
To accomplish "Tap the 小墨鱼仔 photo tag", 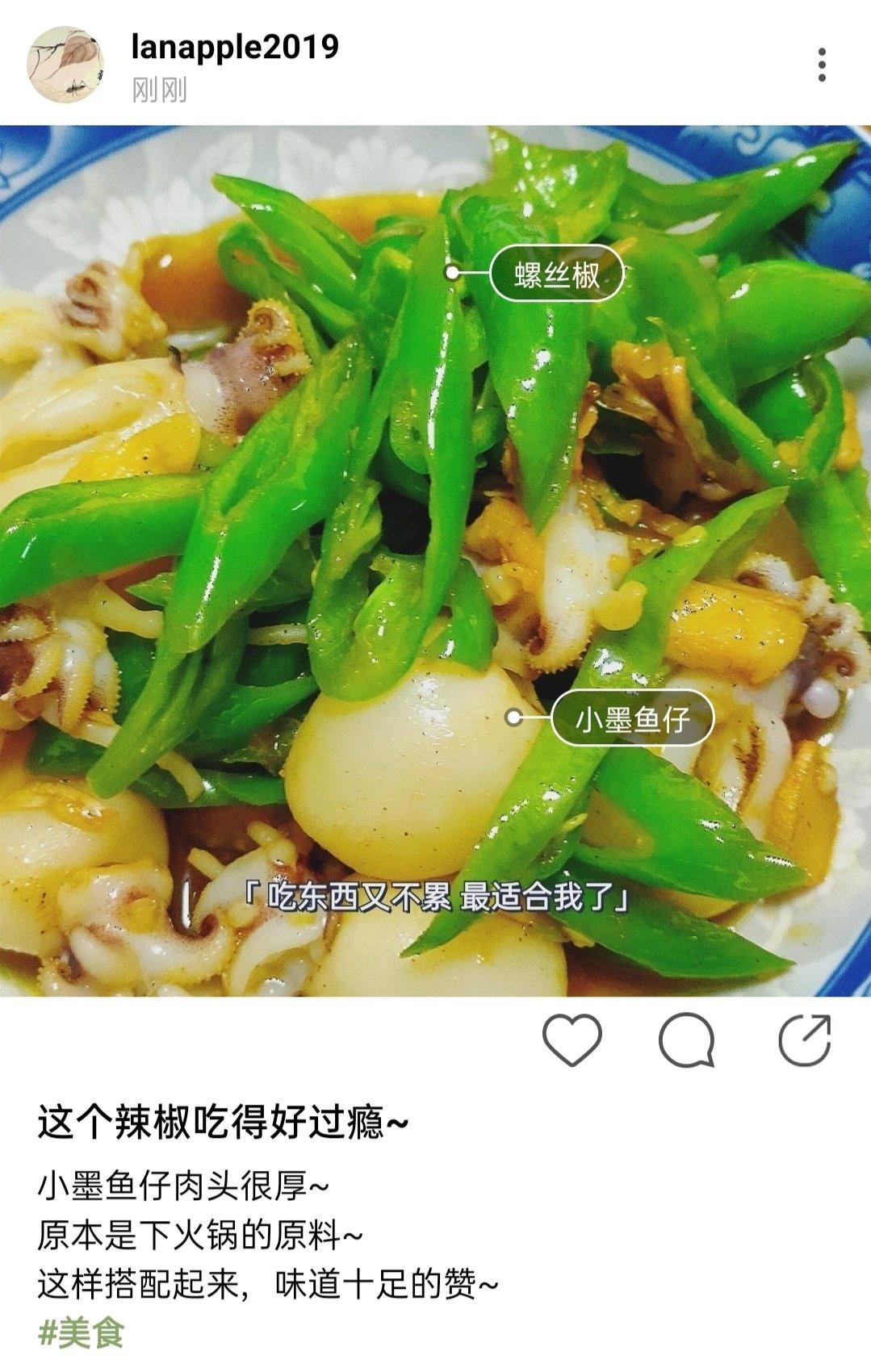I will (632, 717).
